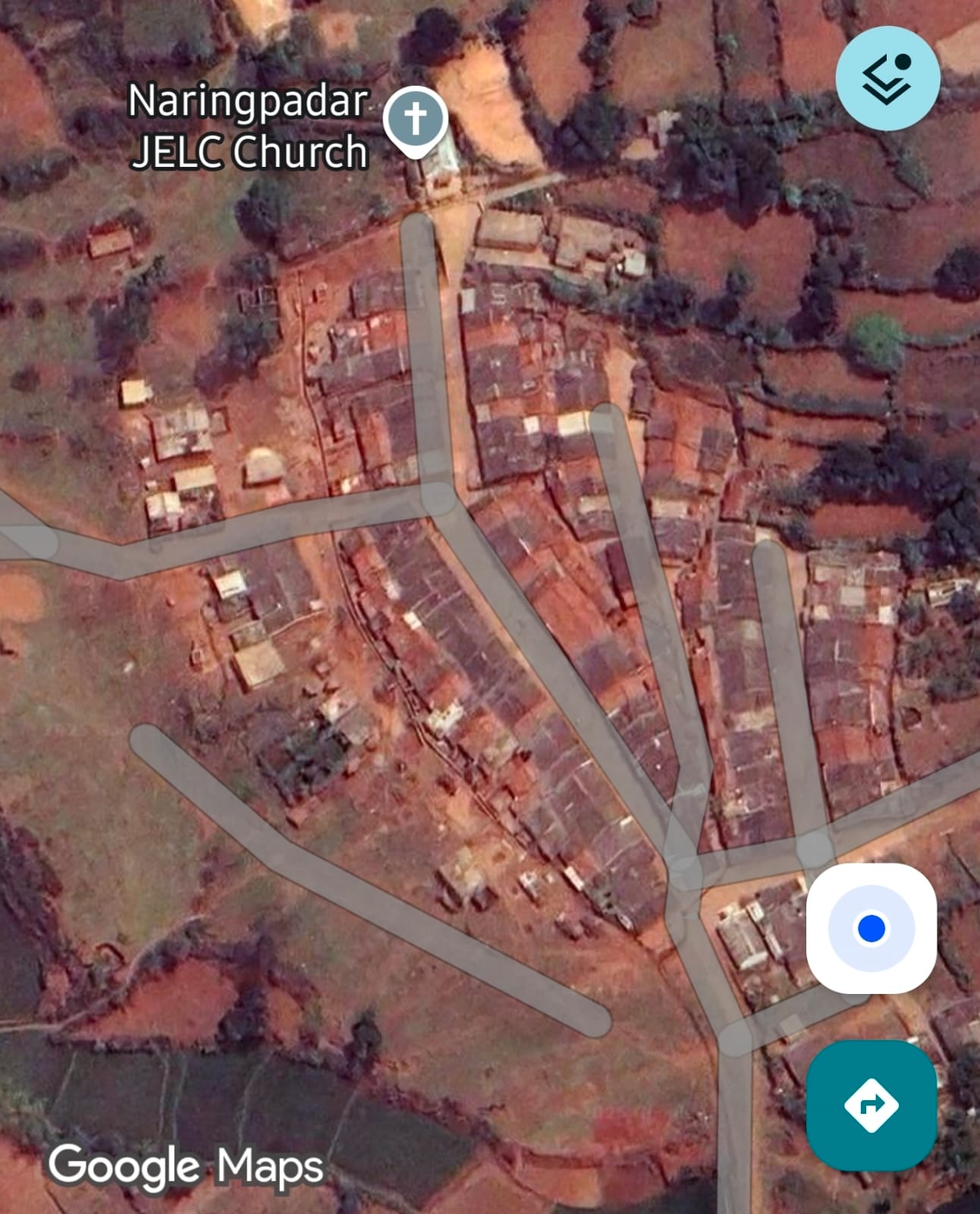
Task: Open the map layers selector
Action: coord(887,78)
